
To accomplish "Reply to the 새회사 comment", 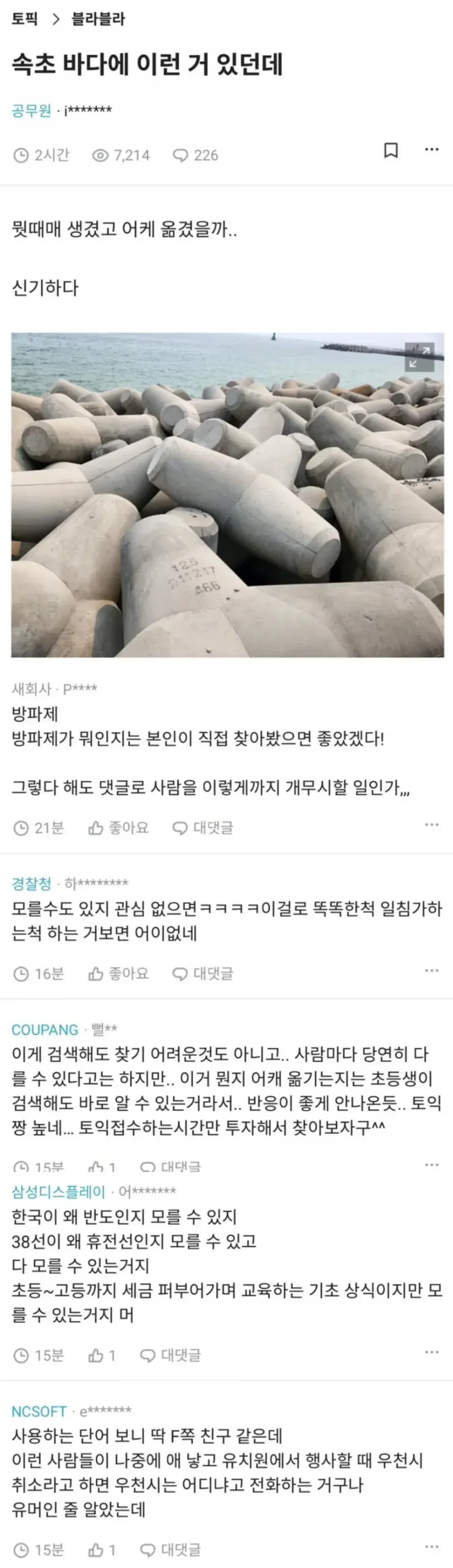I will click(x=203, y=828).
